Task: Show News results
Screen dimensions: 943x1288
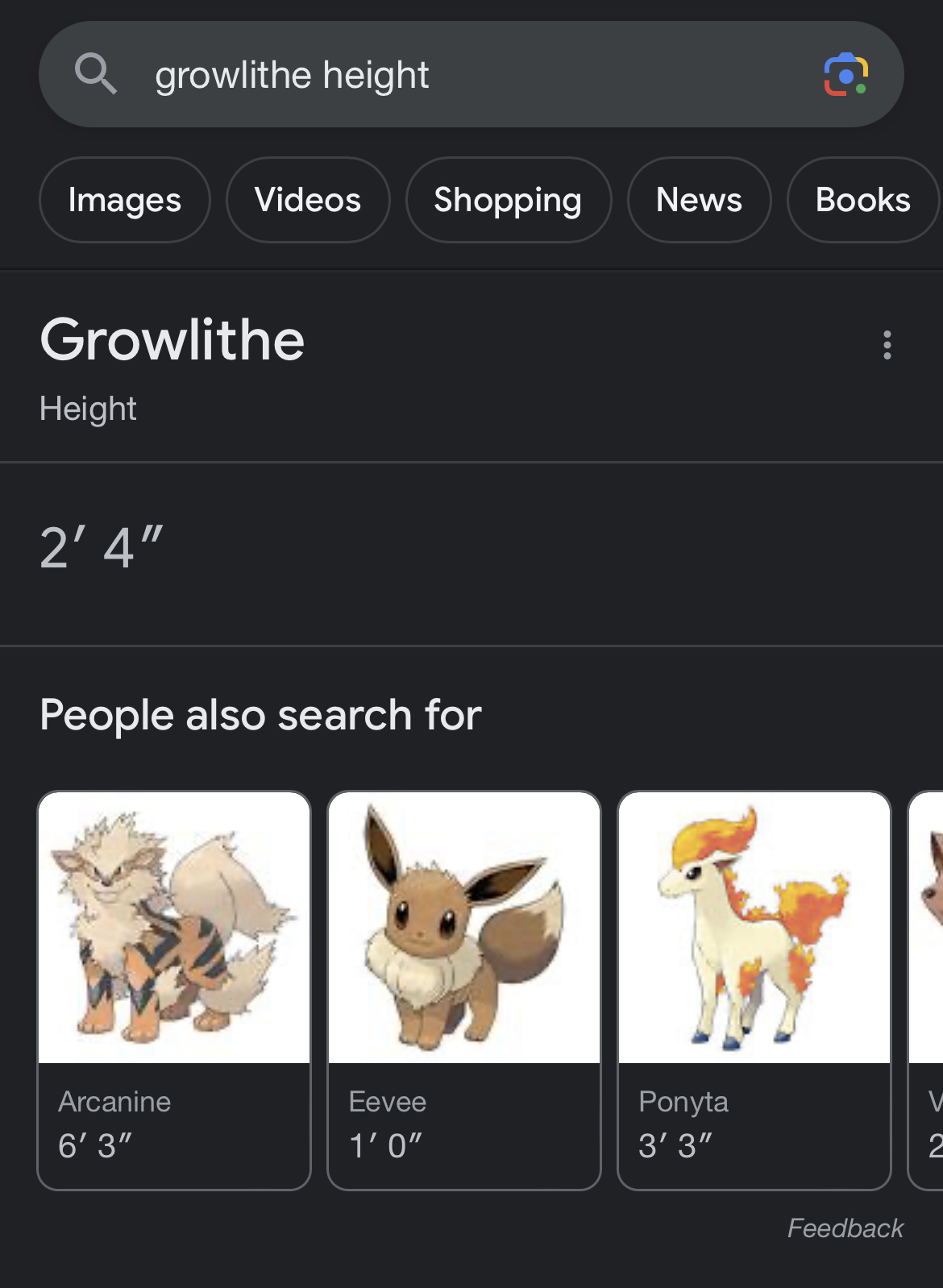Action: pyautogui.click(x=699, y=200)
